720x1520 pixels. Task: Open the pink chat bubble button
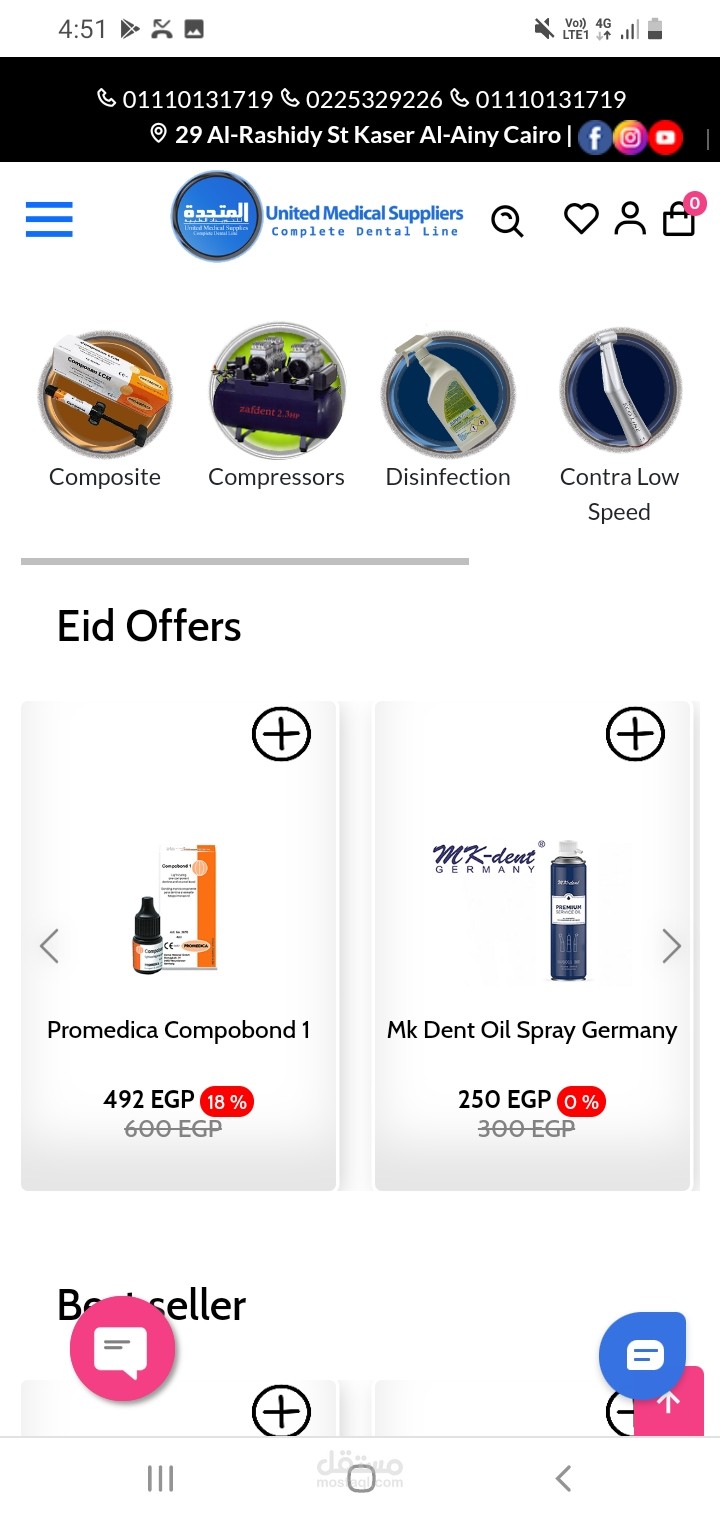(x=122, y=1348)
